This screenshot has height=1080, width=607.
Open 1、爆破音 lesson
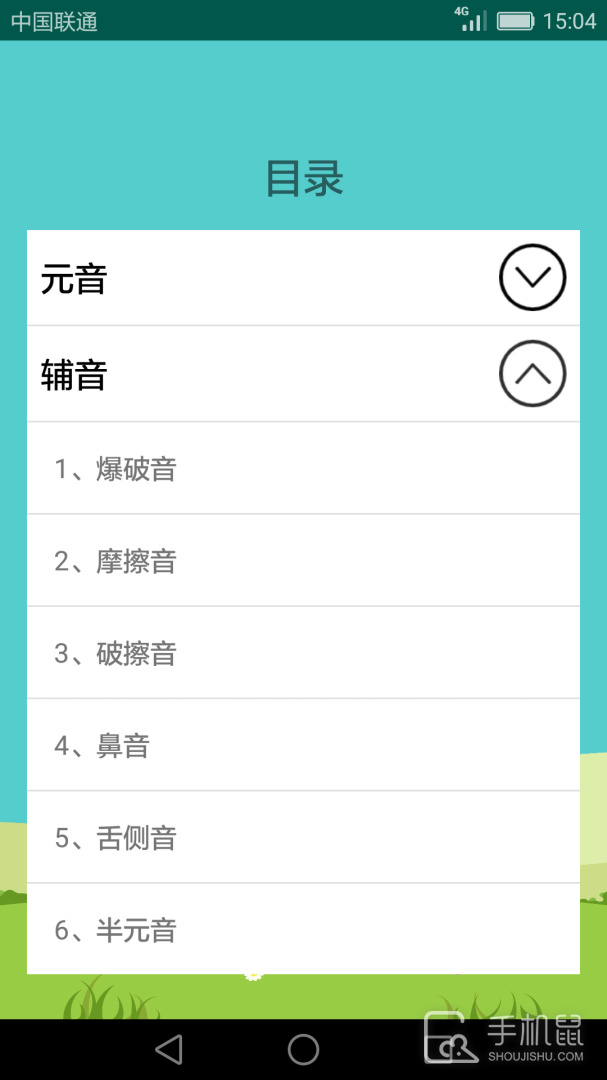pyautogui.click(x=303, y=468)
